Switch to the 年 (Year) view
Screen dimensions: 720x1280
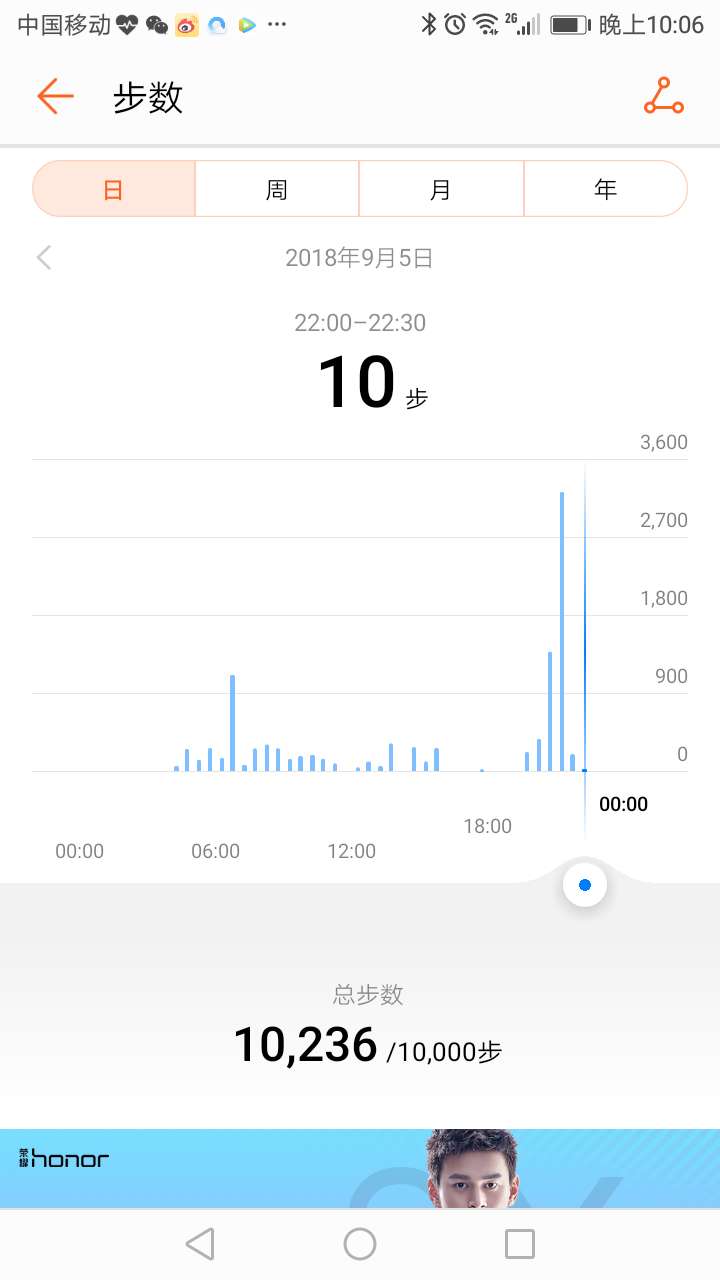(x=606, y=188)
